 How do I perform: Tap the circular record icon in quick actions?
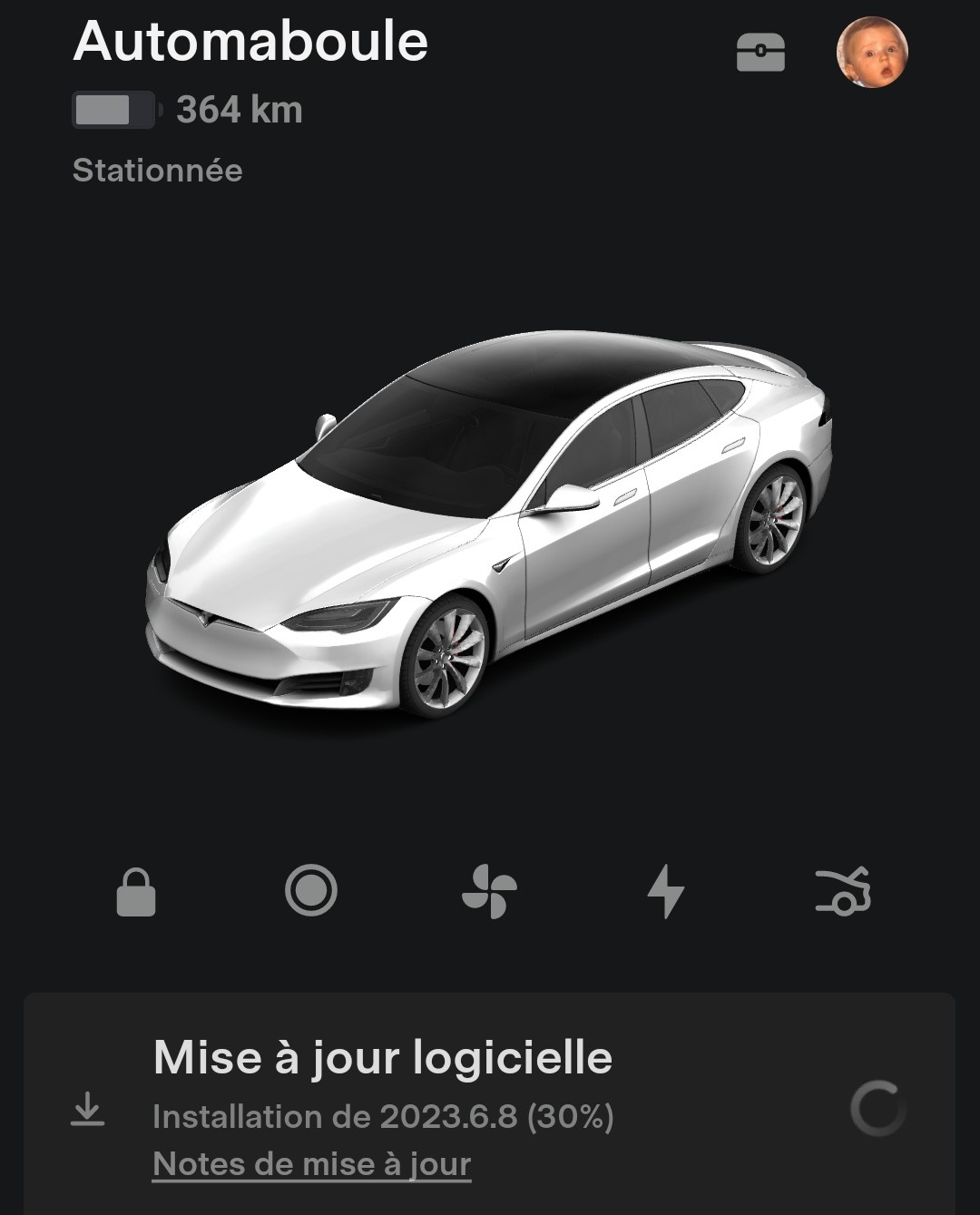click(311, 890)
